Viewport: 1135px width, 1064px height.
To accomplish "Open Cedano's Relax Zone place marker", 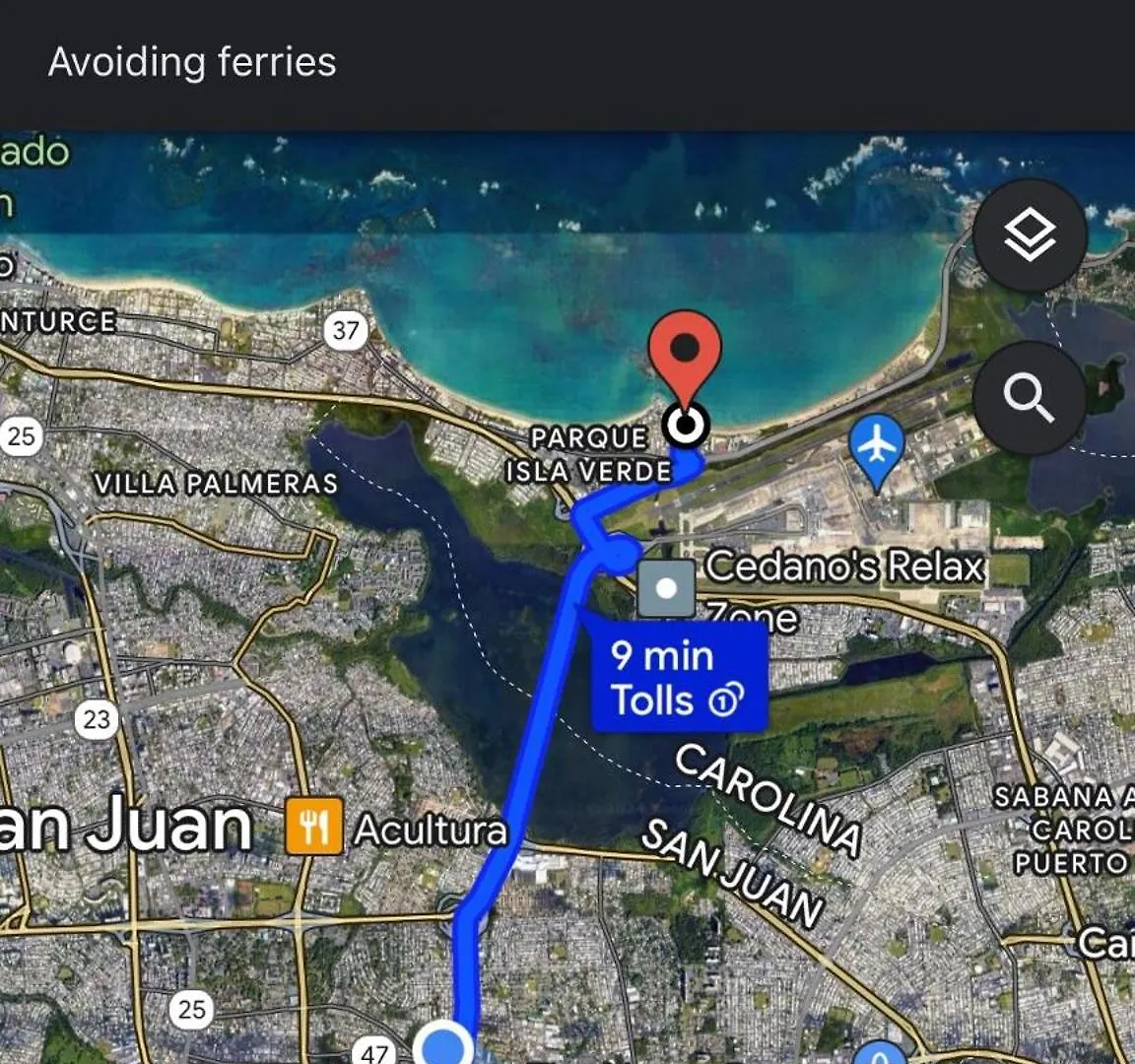I will [x=667, y=588].
